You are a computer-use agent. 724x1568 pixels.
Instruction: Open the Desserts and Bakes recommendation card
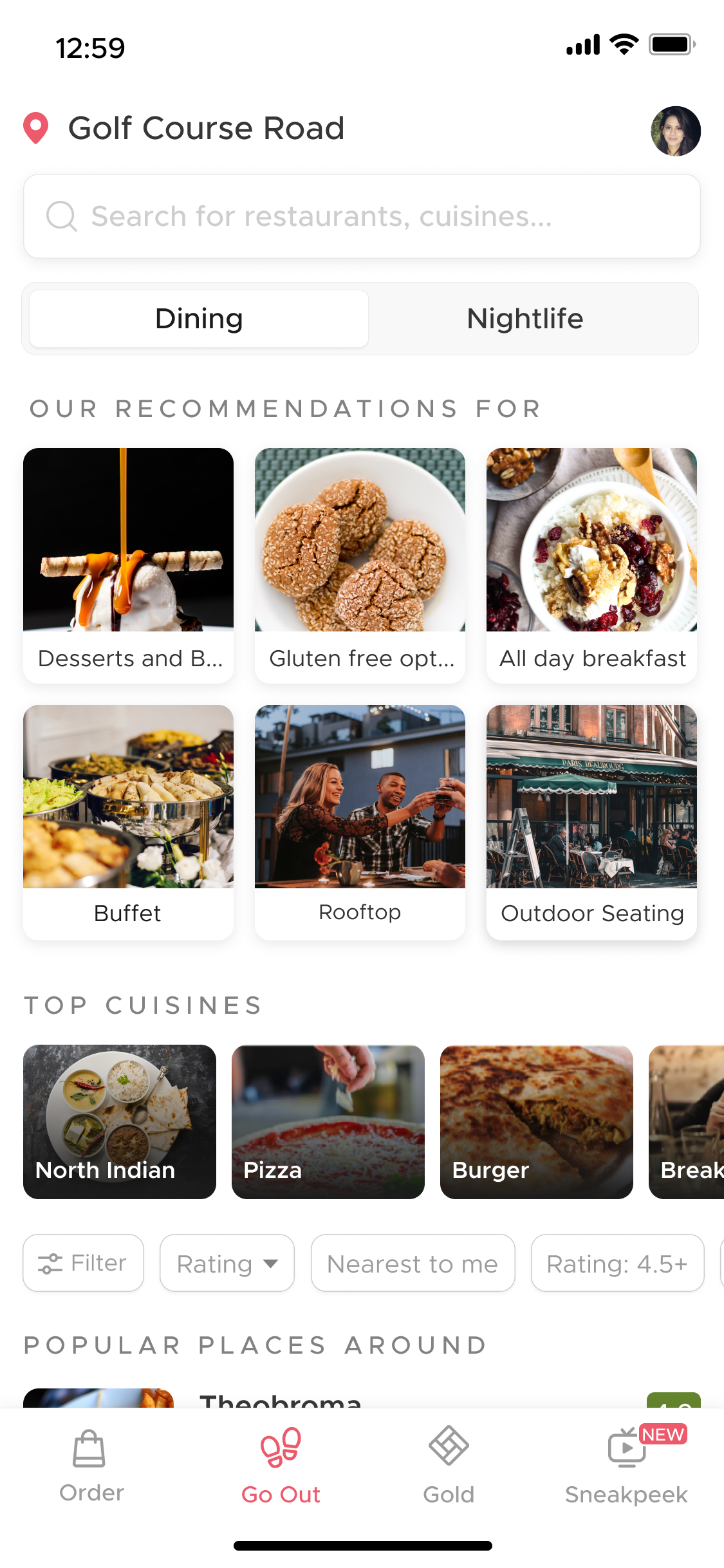click(128, 565)
